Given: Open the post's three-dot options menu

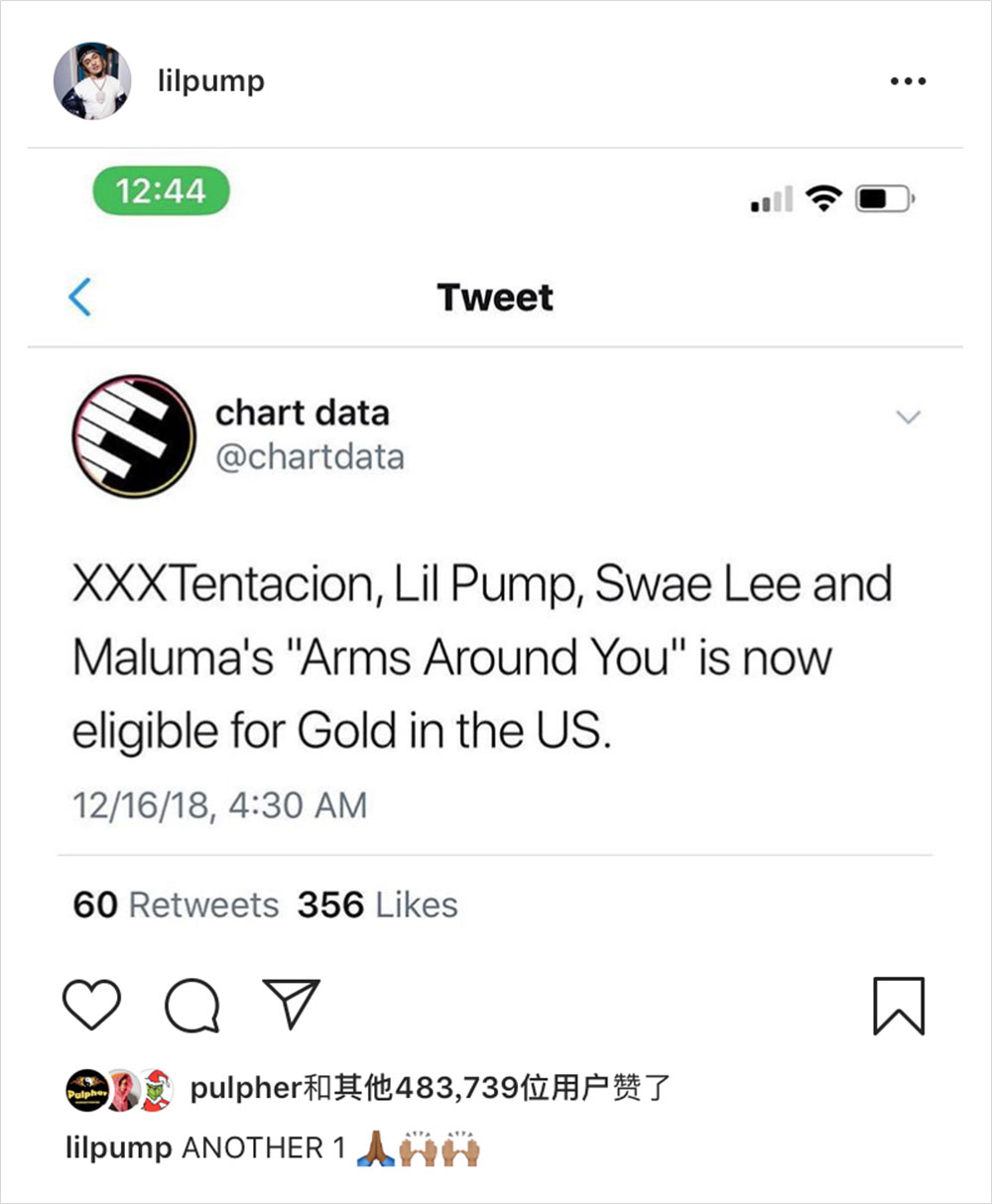Looking at the screenshot, I should [x=908, y=81].
